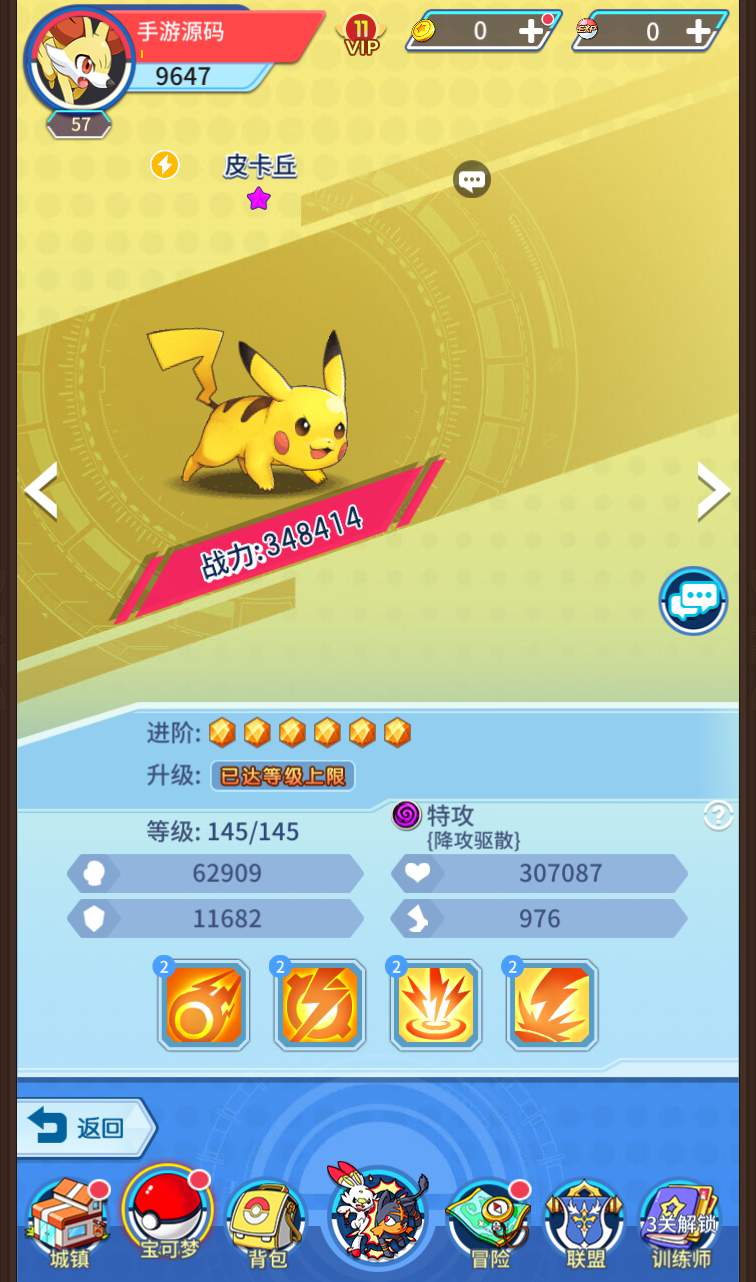Show the previous Pokémon with left arrow

tap(41, 491)
